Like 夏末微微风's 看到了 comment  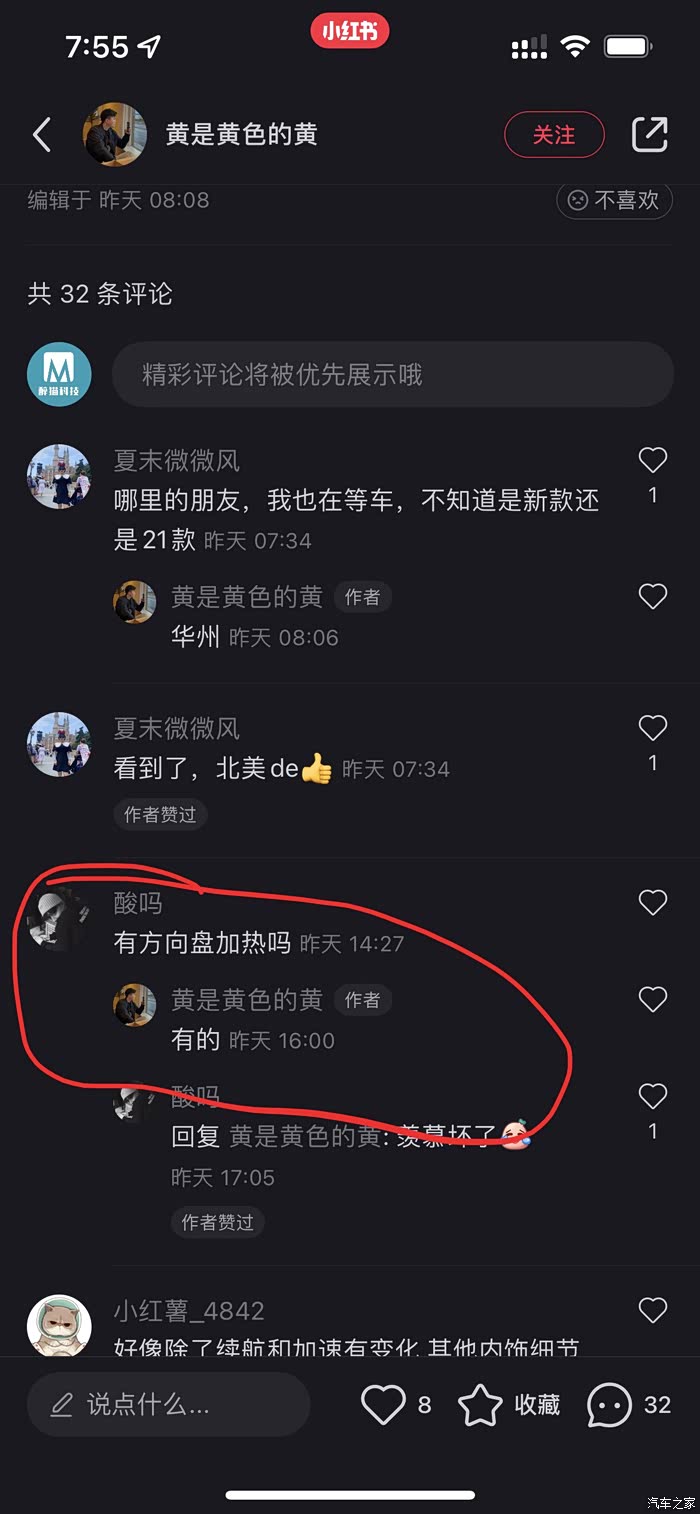click(x=652, y=728)
